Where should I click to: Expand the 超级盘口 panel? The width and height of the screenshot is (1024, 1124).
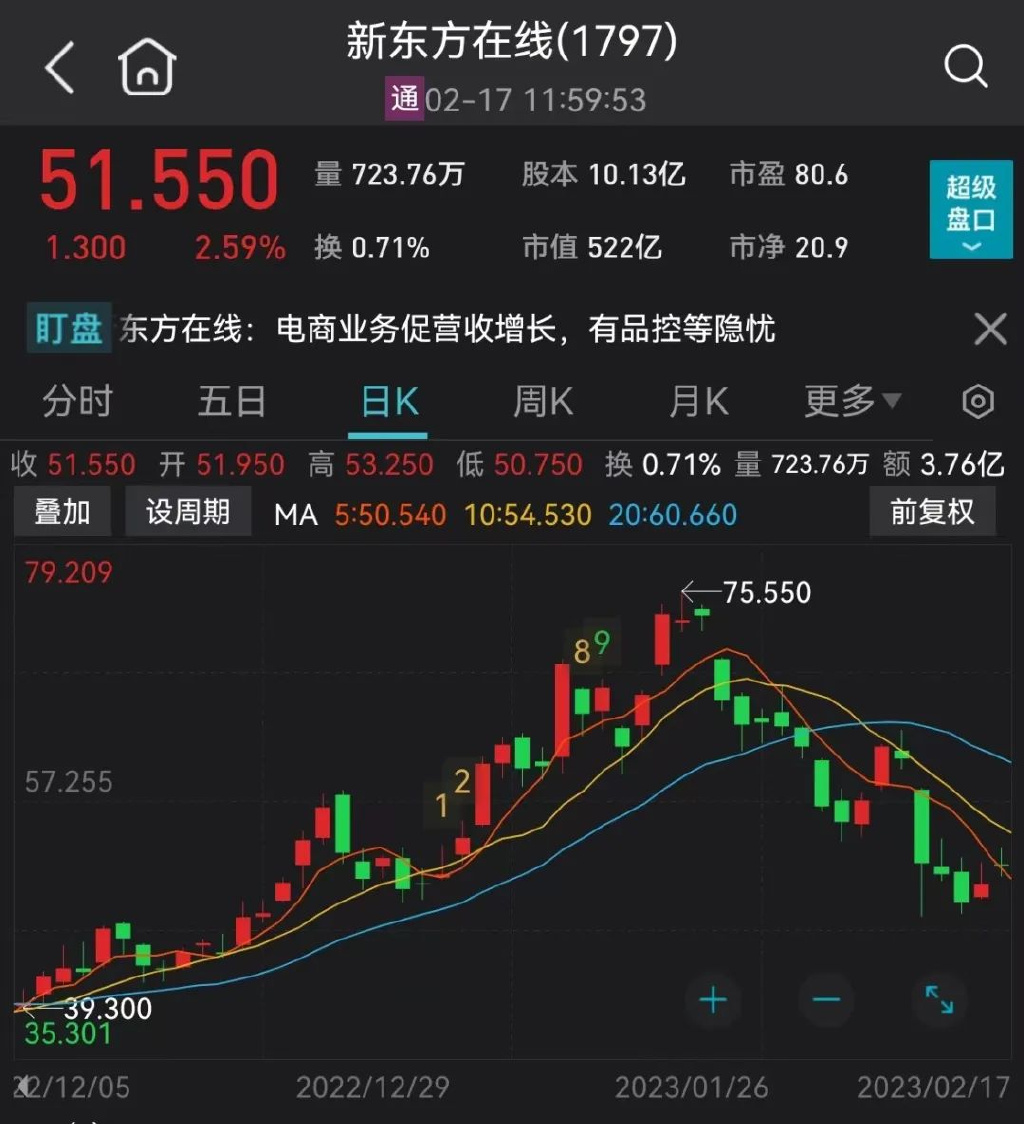970,209
